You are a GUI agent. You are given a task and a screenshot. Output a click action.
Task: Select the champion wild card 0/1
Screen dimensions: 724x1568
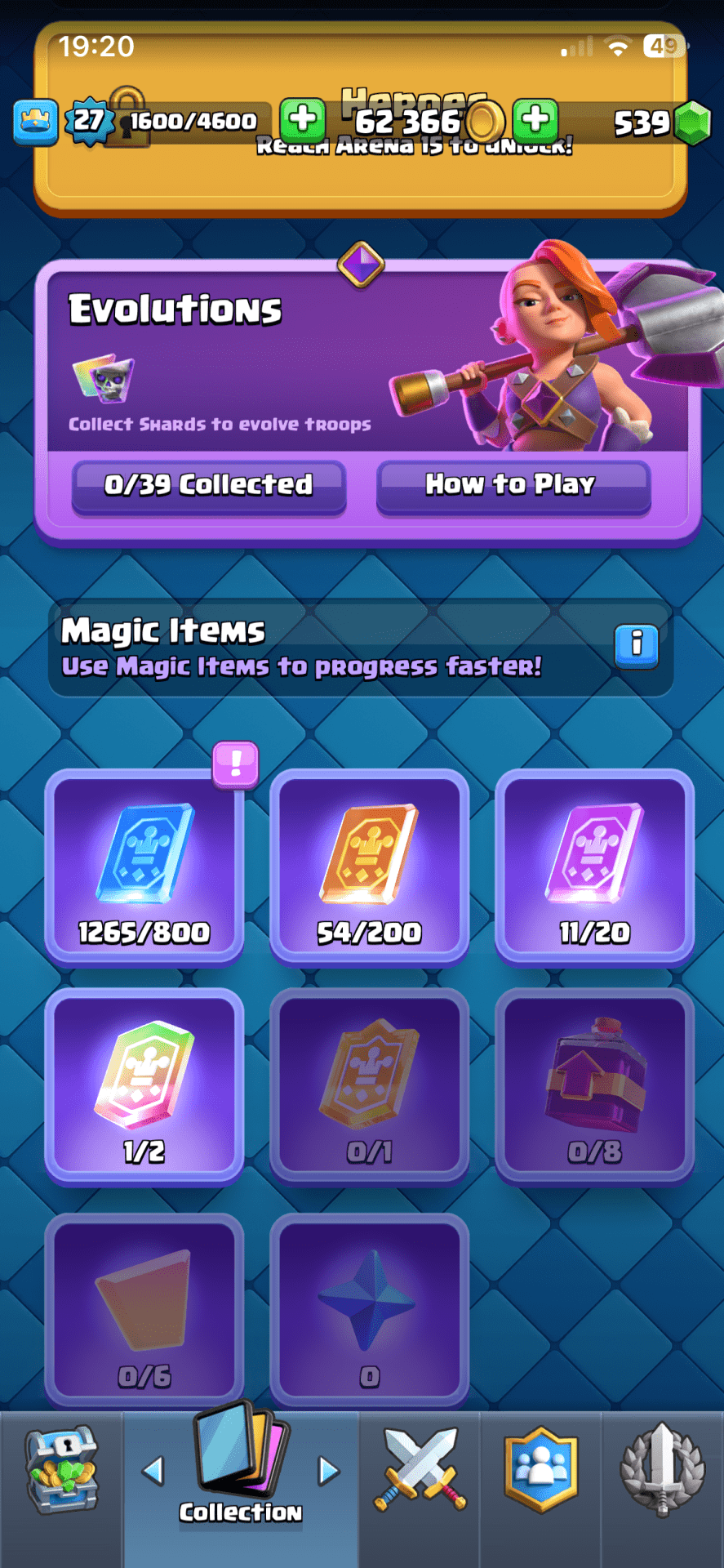(x=370, y=1086)
